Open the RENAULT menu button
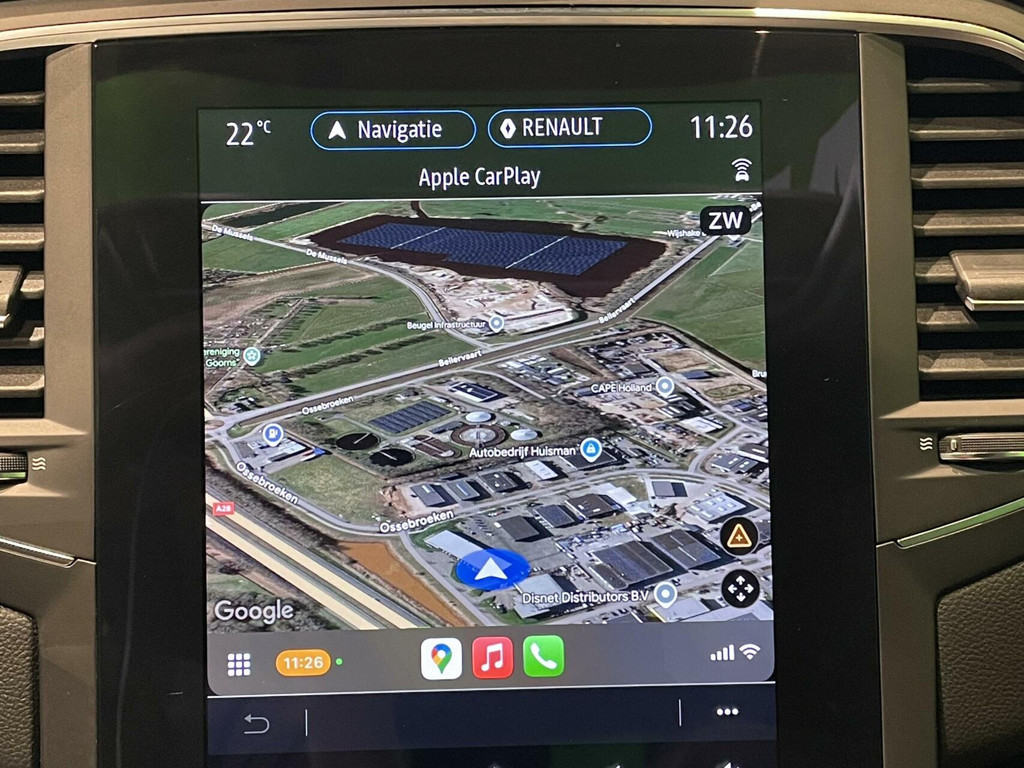 (569, 128)
